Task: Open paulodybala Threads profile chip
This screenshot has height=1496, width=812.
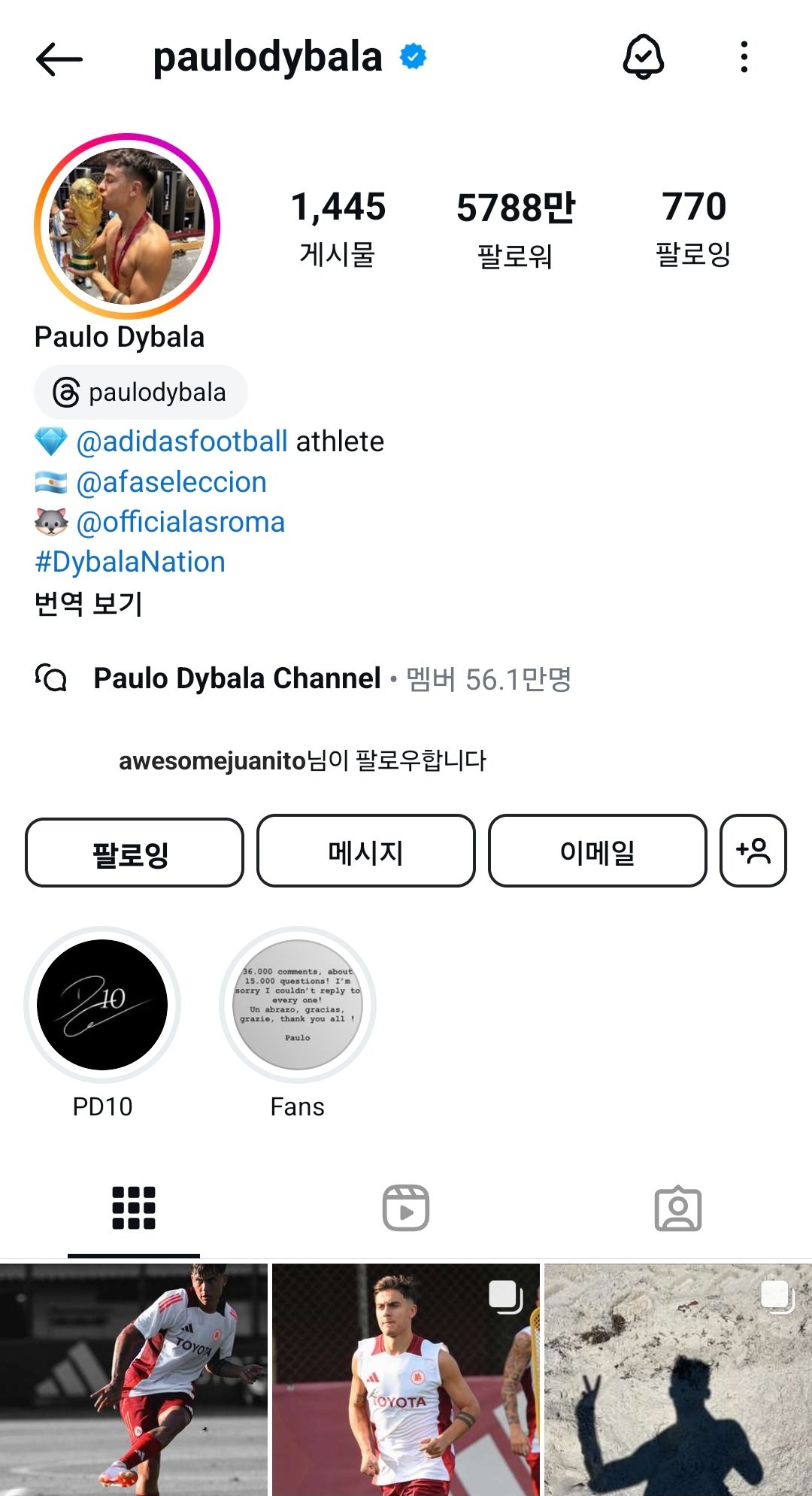Action: tap(141, 393)
